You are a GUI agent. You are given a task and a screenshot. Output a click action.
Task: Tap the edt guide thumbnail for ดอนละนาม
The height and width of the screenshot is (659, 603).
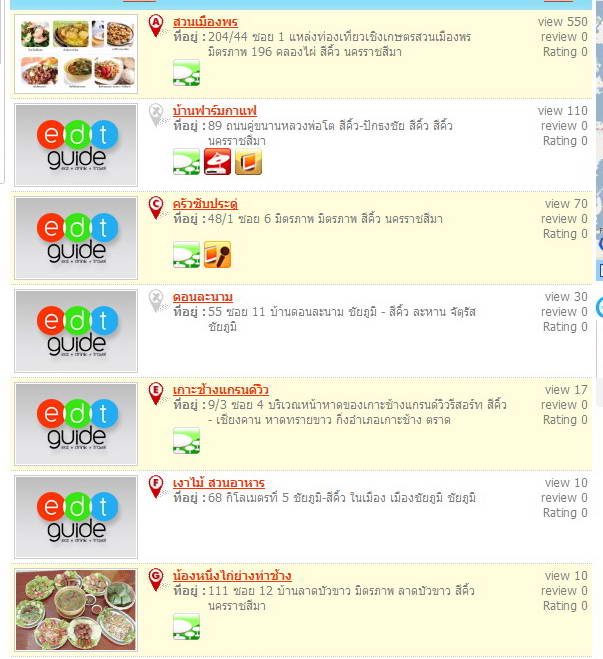click(x=76, y=330)
